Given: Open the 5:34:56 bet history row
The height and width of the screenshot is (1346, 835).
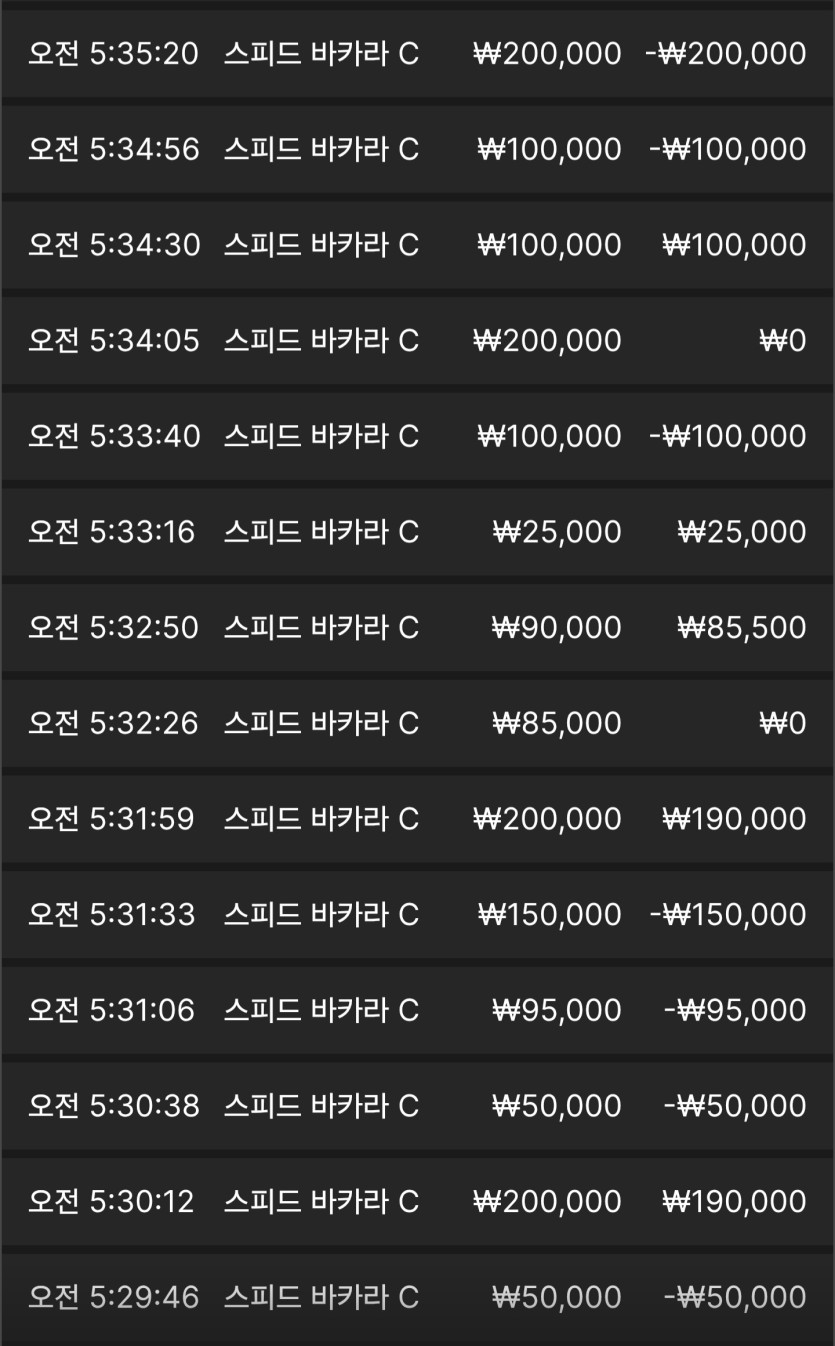Looking at the screenshot, I should pyautogui.click(x=417, y=149).
